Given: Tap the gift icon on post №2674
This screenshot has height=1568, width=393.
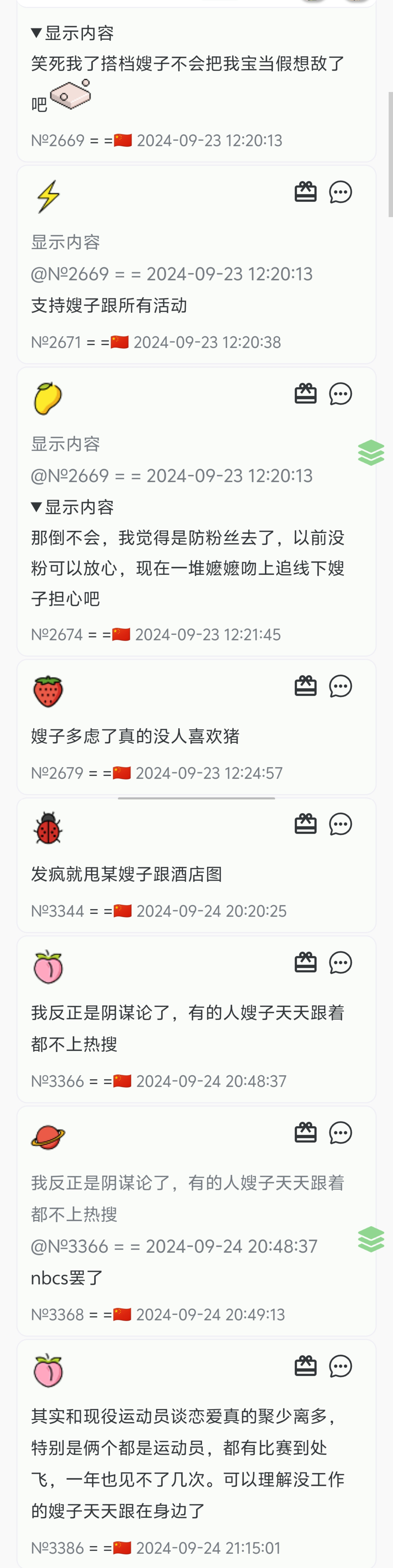Looking at the screenshot, I should click(x=305, y=394).
